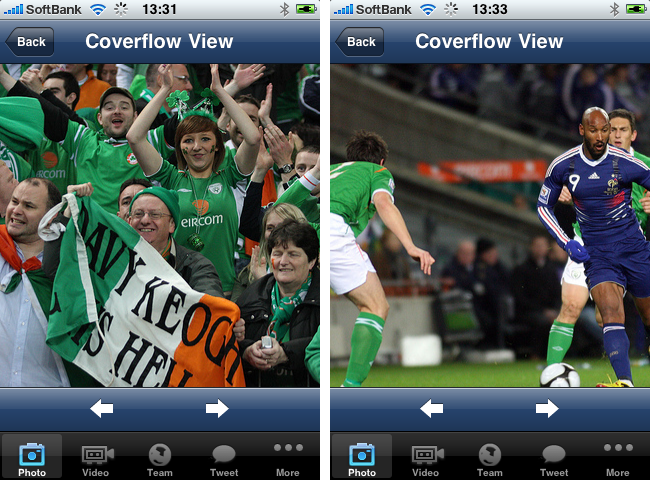The height and width of the screenshot is (480, 650).
Task: Tap More on the match photo screen
Action: click(x=618, y=458)
